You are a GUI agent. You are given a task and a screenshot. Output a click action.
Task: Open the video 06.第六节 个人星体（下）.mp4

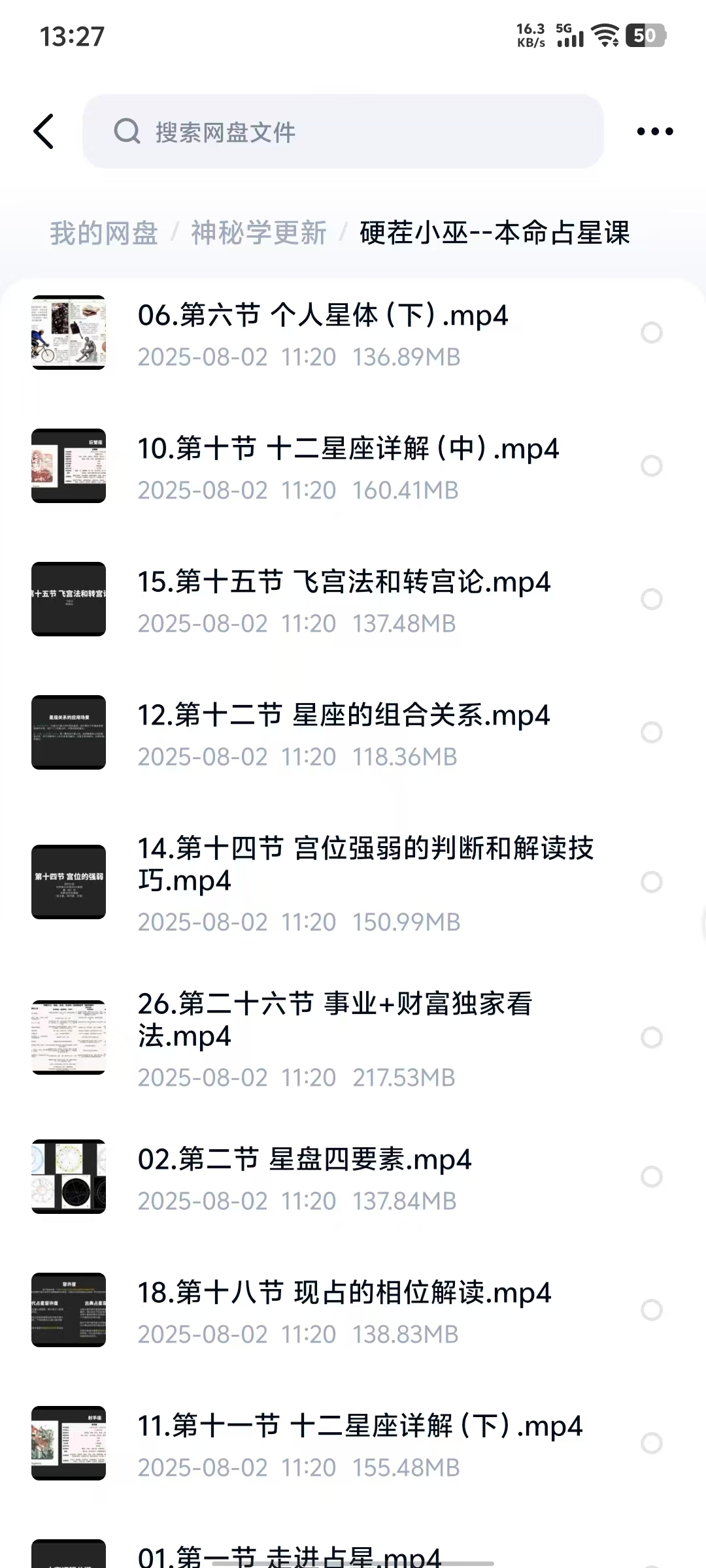(x=323, y=316)
